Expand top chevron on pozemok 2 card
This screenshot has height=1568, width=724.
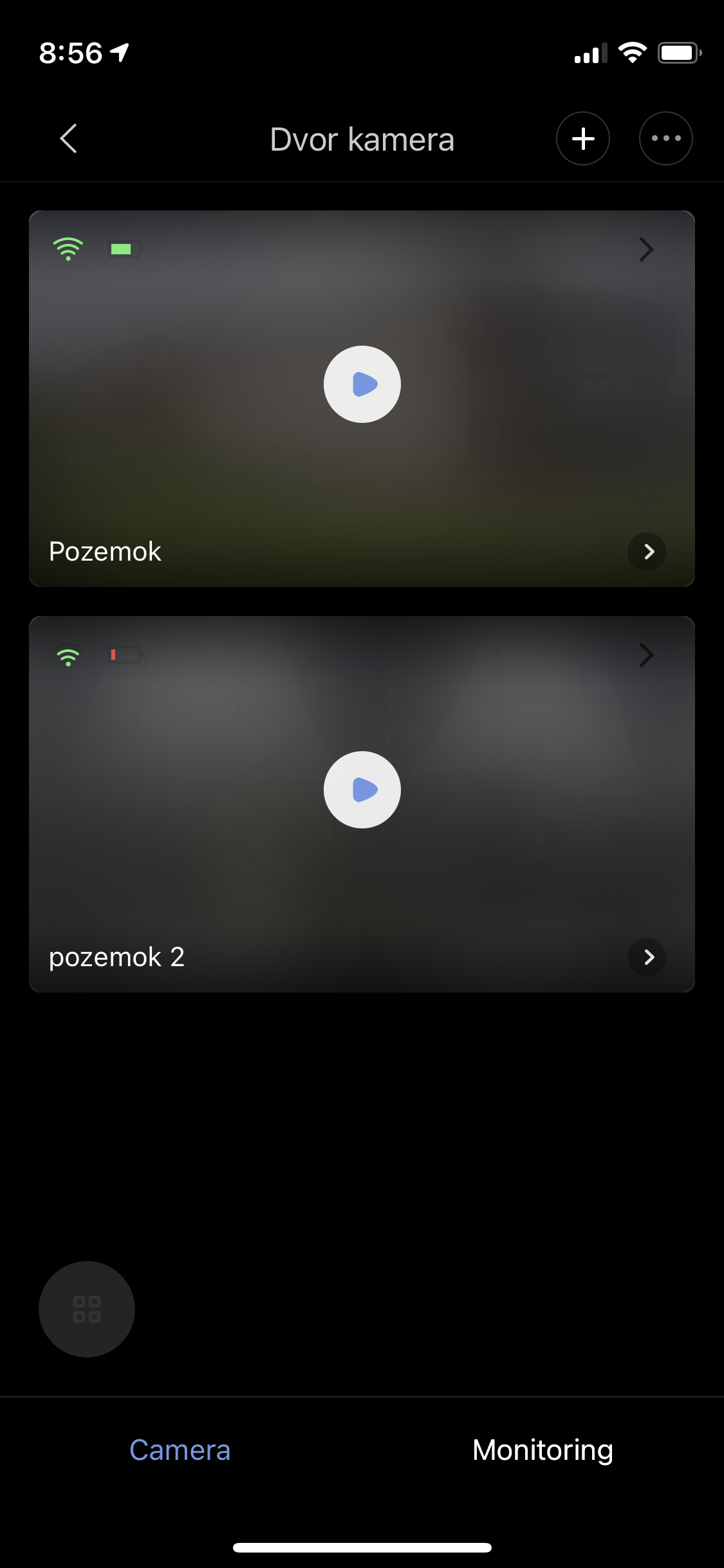646,655
